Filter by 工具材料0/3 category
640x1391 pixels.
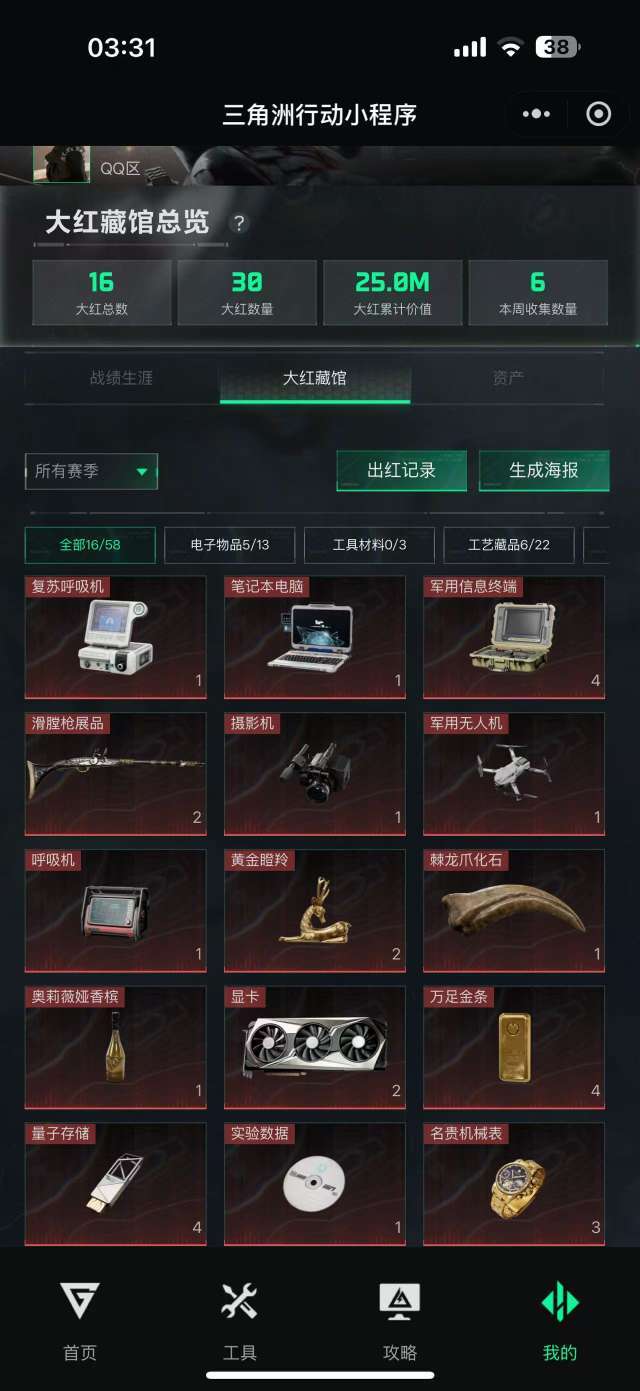[x=369, y=545]
